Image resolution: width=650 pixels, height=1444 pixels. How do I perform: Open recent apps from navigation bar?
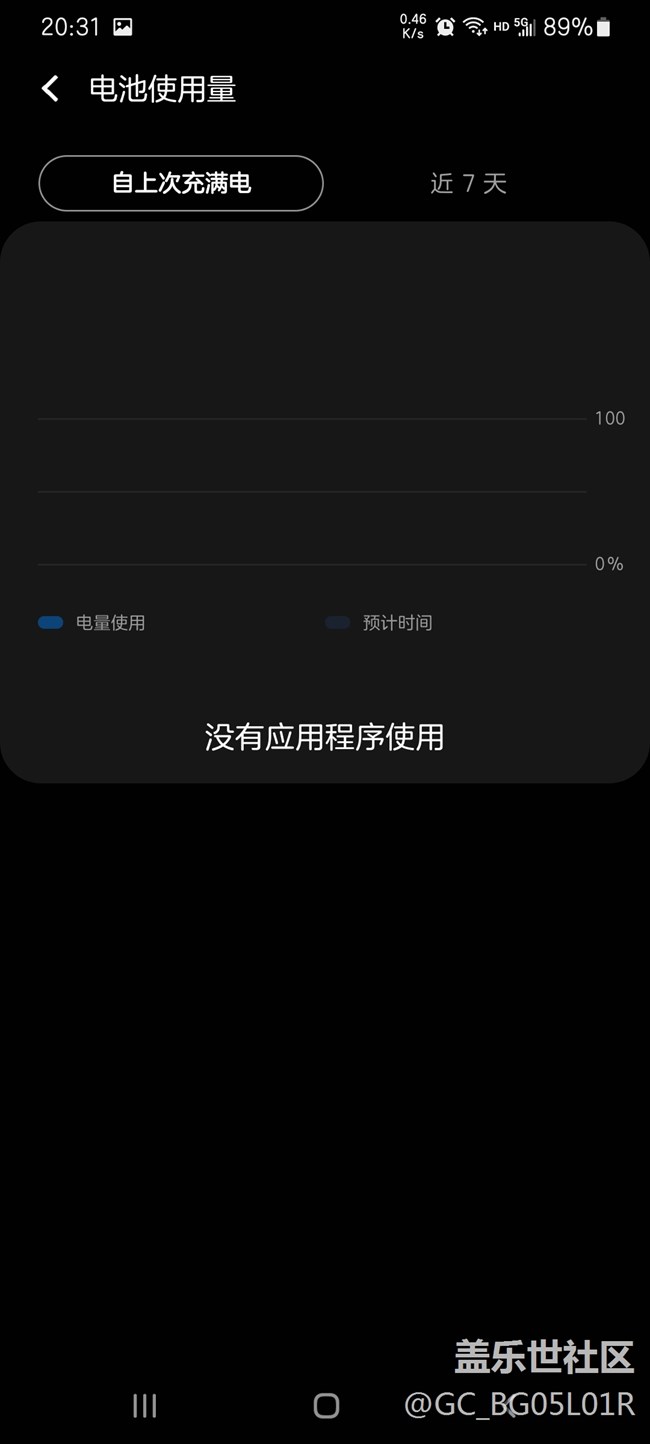coord(145,1405)
